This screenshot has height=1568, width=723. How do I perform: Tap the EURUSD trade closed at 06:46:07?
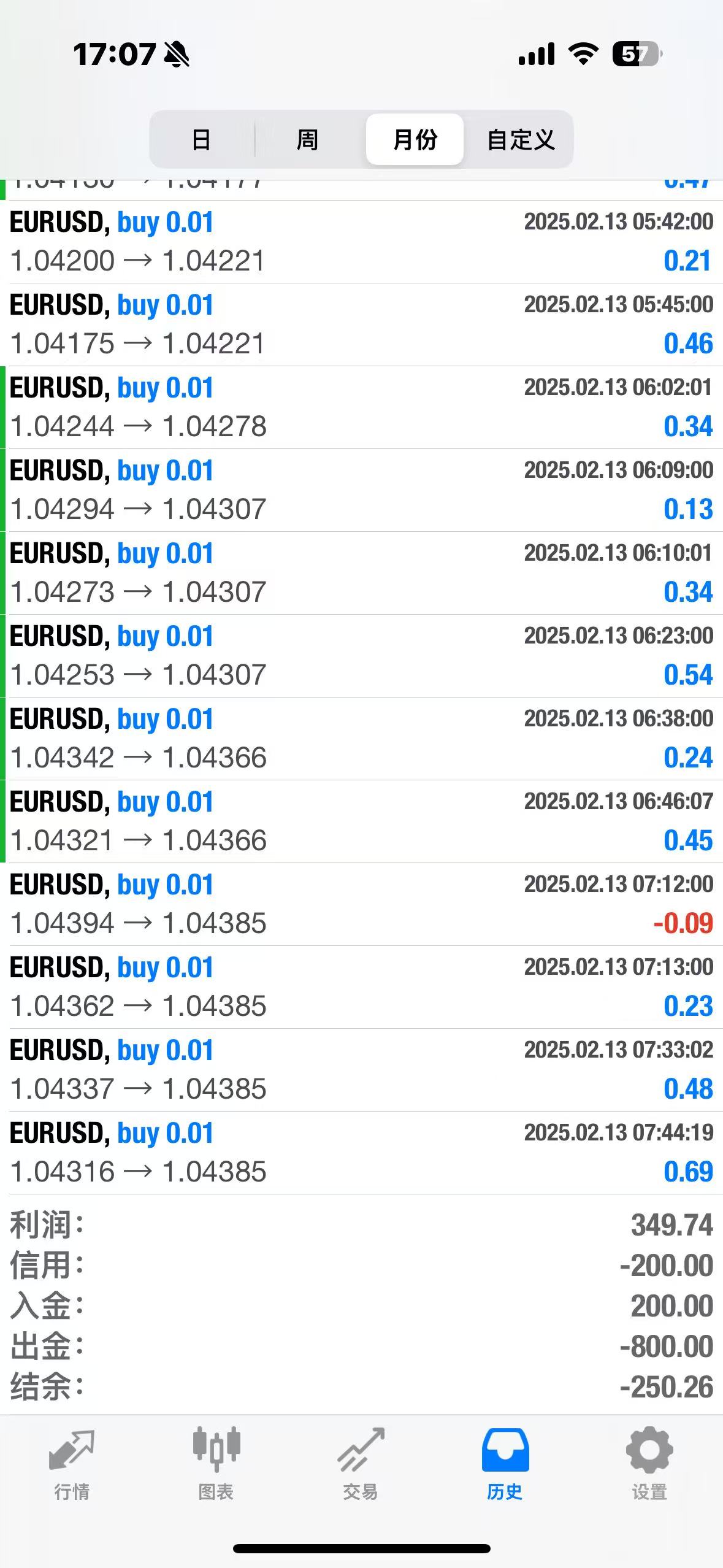tap(361, 821)
